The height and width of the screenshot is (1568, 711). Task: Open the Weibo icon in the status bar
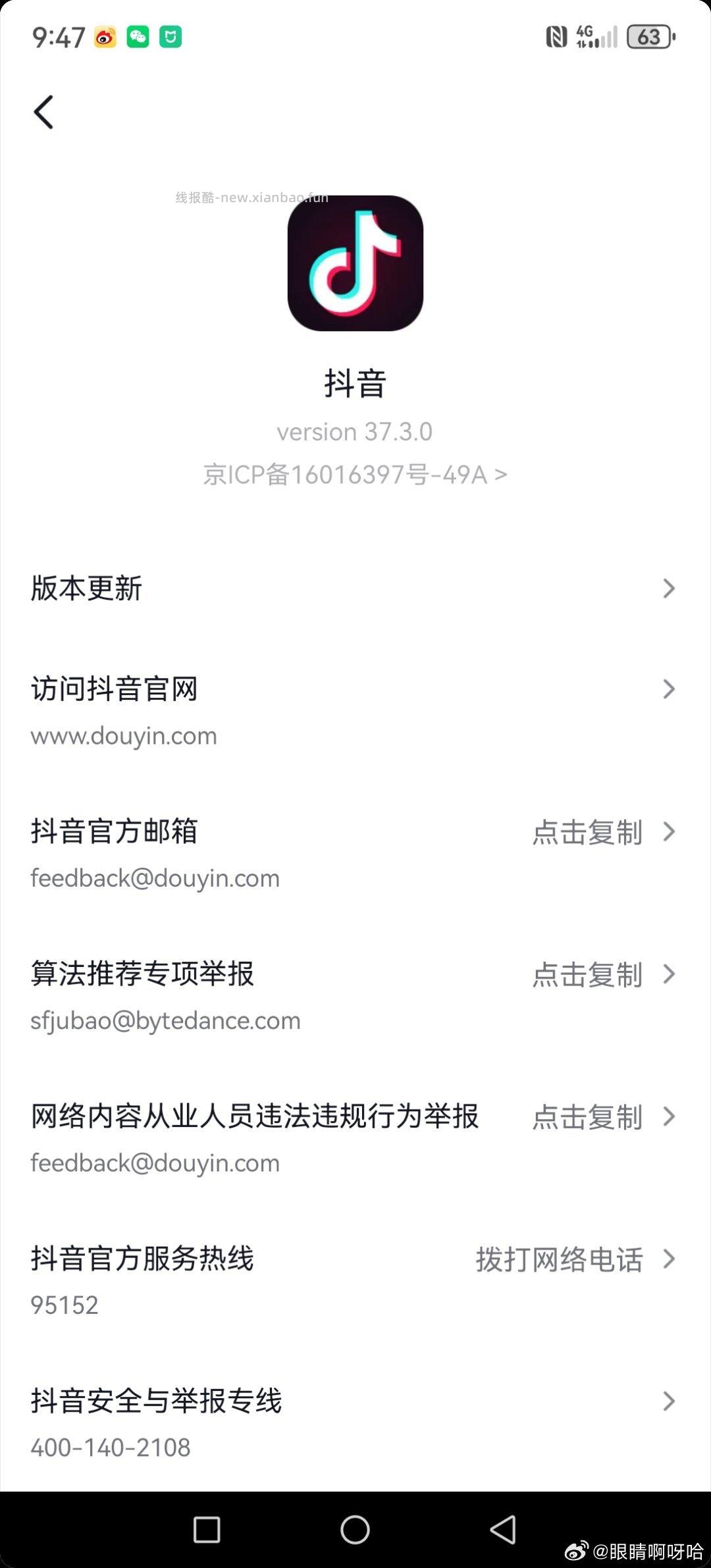coord(105,38)
